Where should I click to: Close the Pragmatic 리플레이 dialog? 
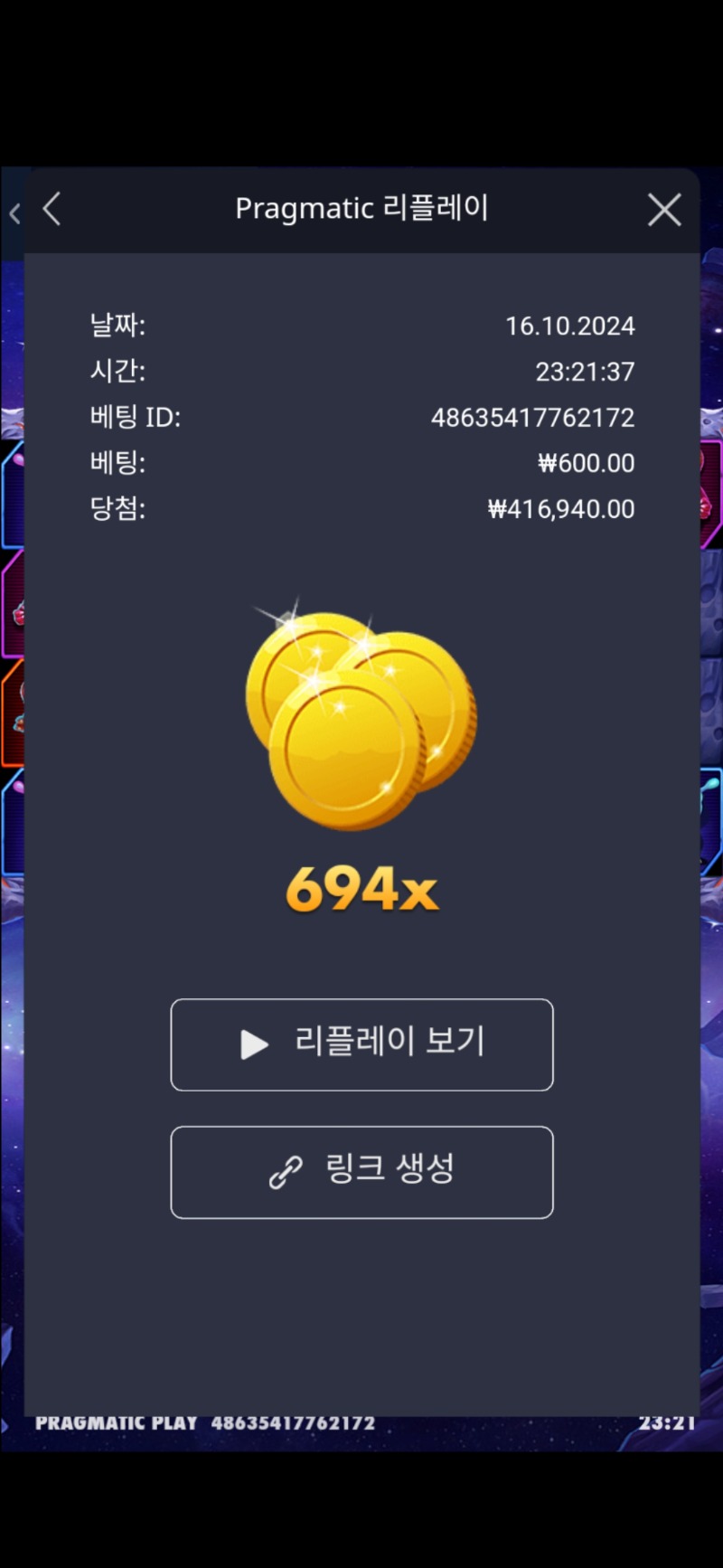tap(664, 210)
